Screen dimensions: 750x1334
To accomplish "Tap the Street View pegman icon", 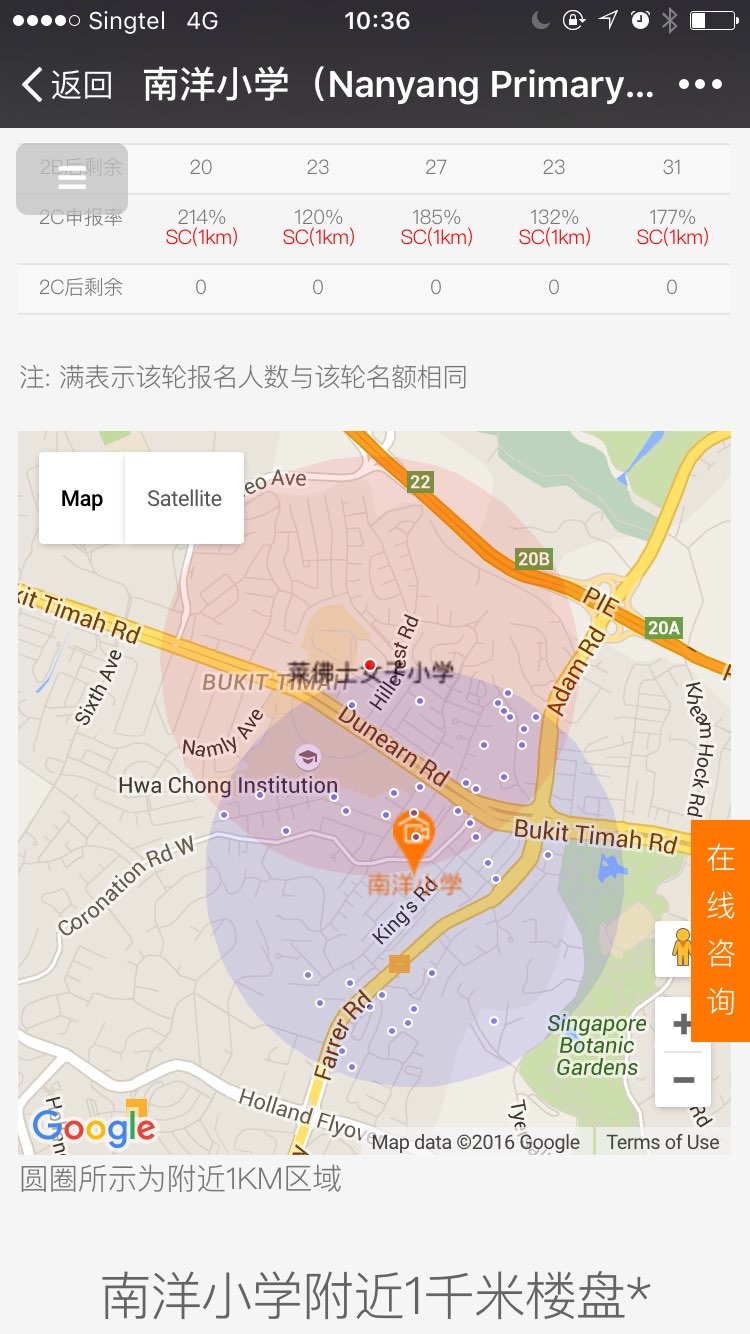I will point(681,946).
